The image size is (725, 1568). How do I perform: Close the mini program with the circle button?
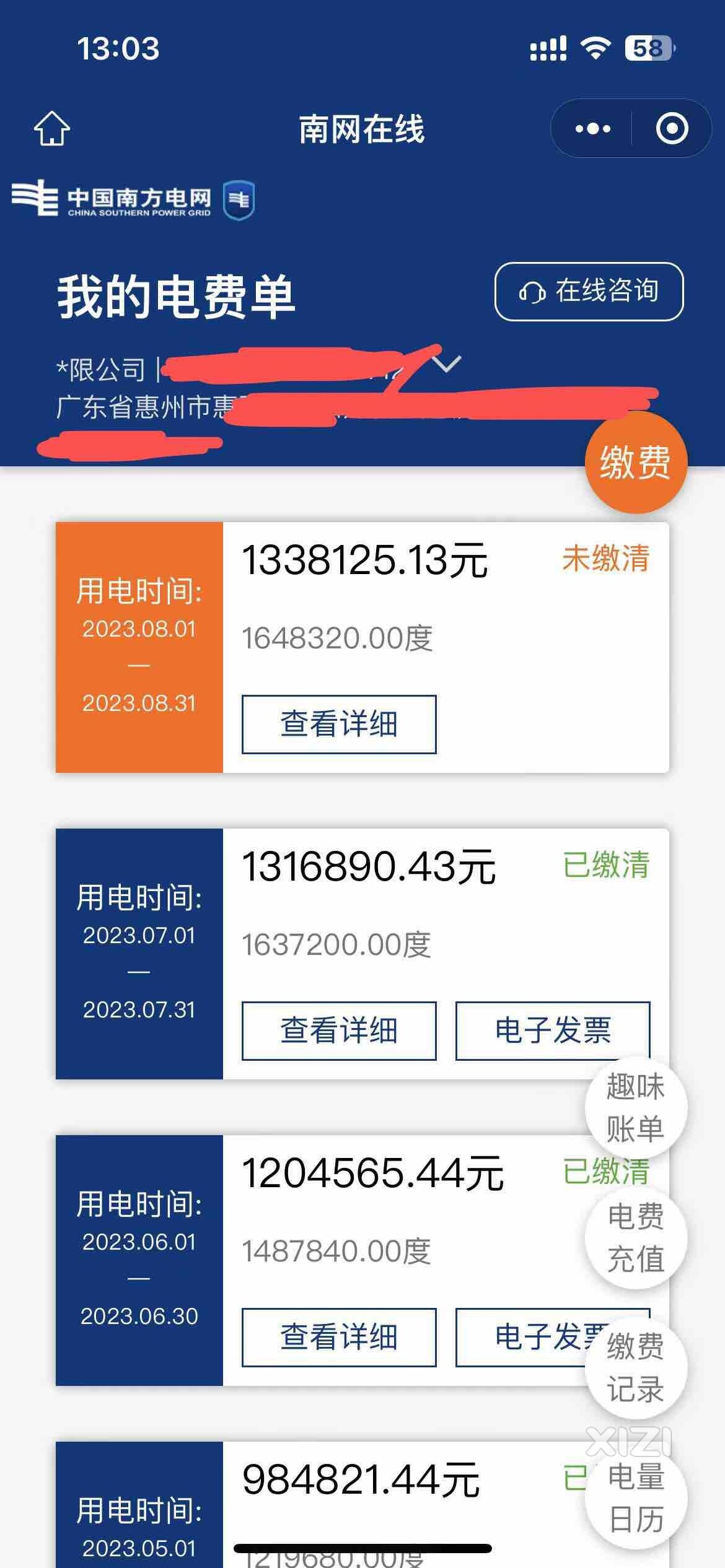pyautogui.click(x=672, y=128)
